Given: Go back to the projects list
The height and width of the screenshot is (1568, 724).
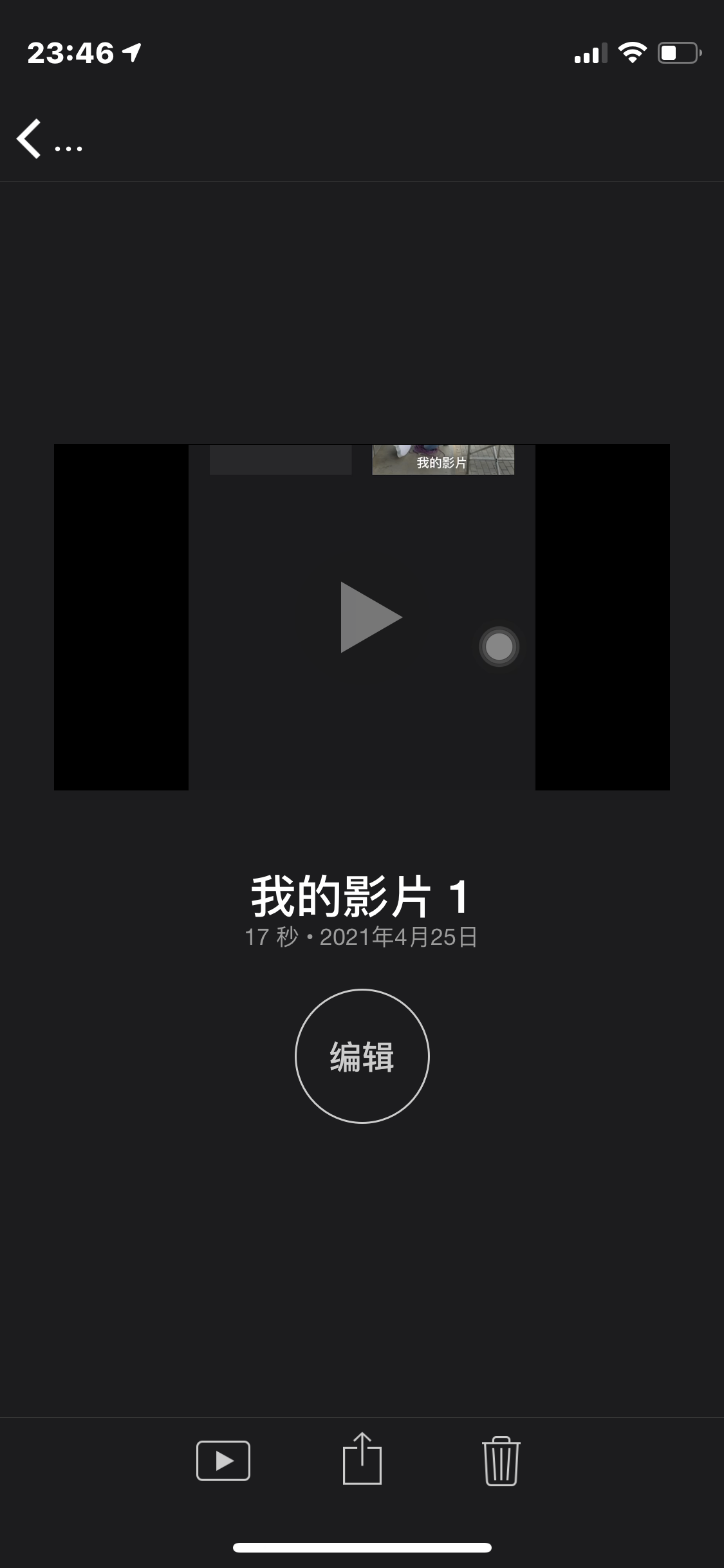Looking at the screenshot, I should tap(30, 139).
